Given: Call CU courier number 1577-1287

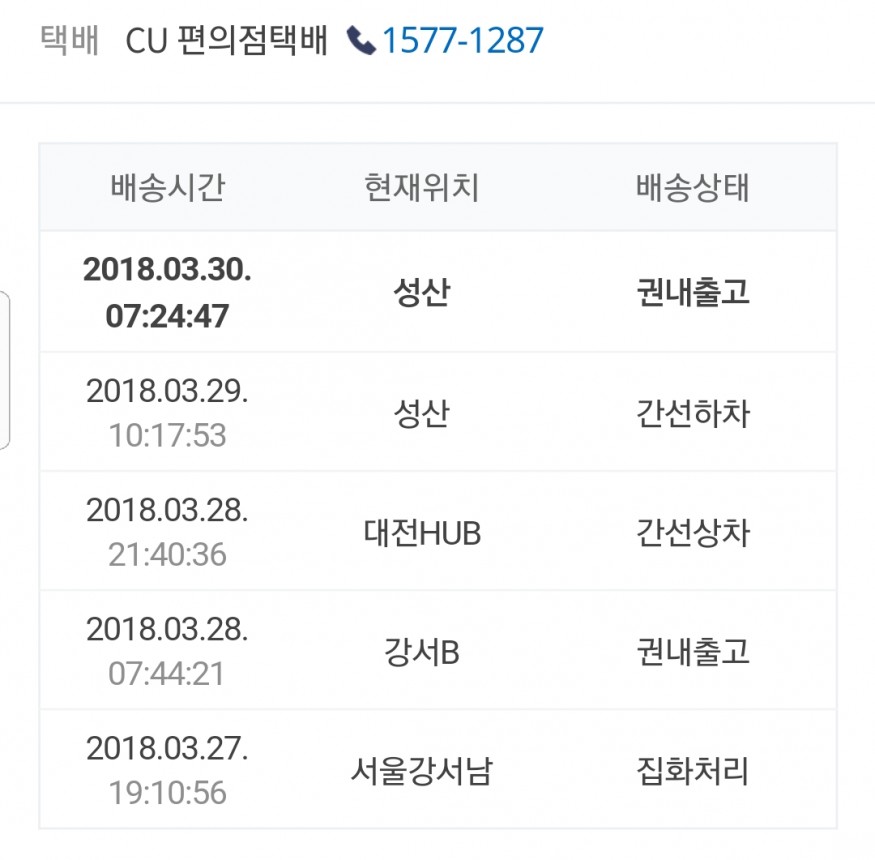Looking at the screenshot, I should pos(461,41).
